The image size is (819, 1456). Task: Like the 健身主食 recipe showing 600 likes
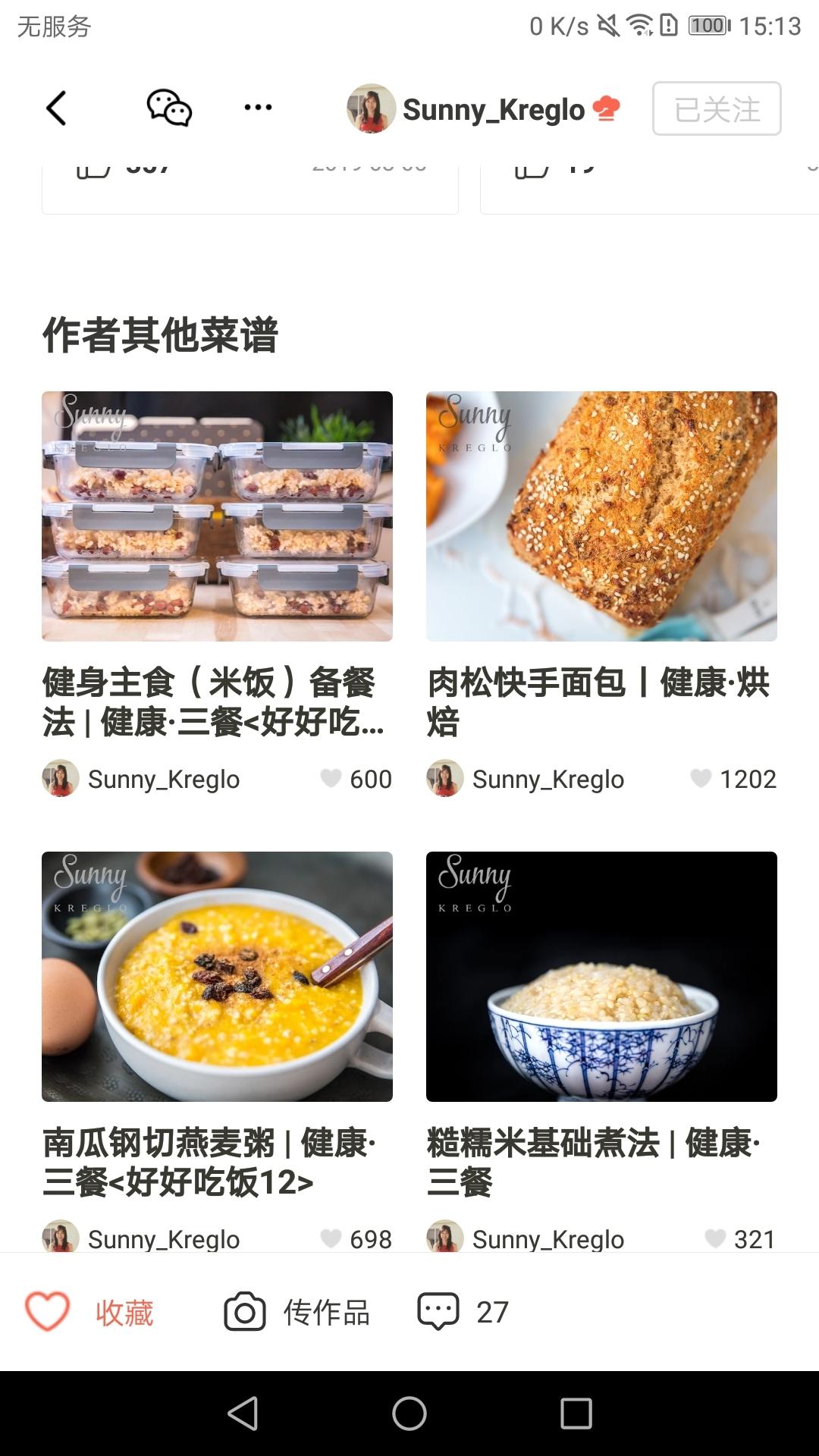331,779
